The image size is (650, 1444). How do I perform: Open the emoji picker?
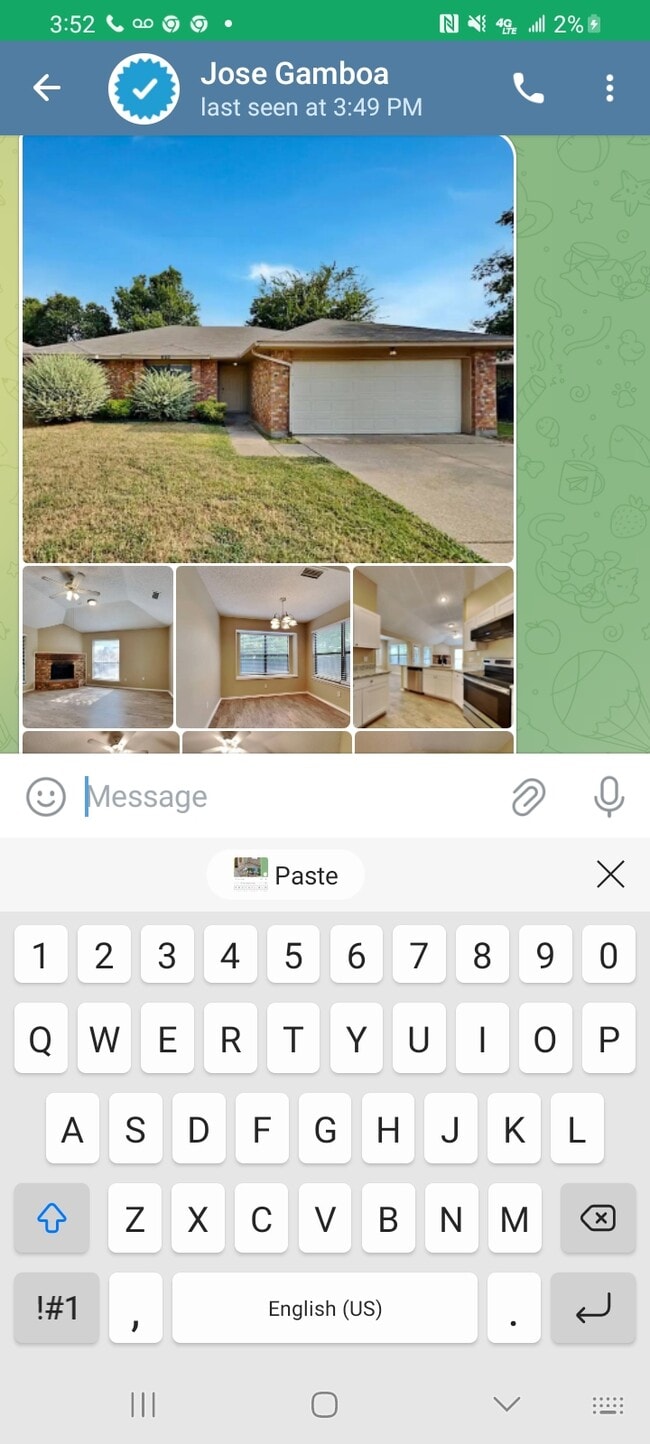(45, 797)
